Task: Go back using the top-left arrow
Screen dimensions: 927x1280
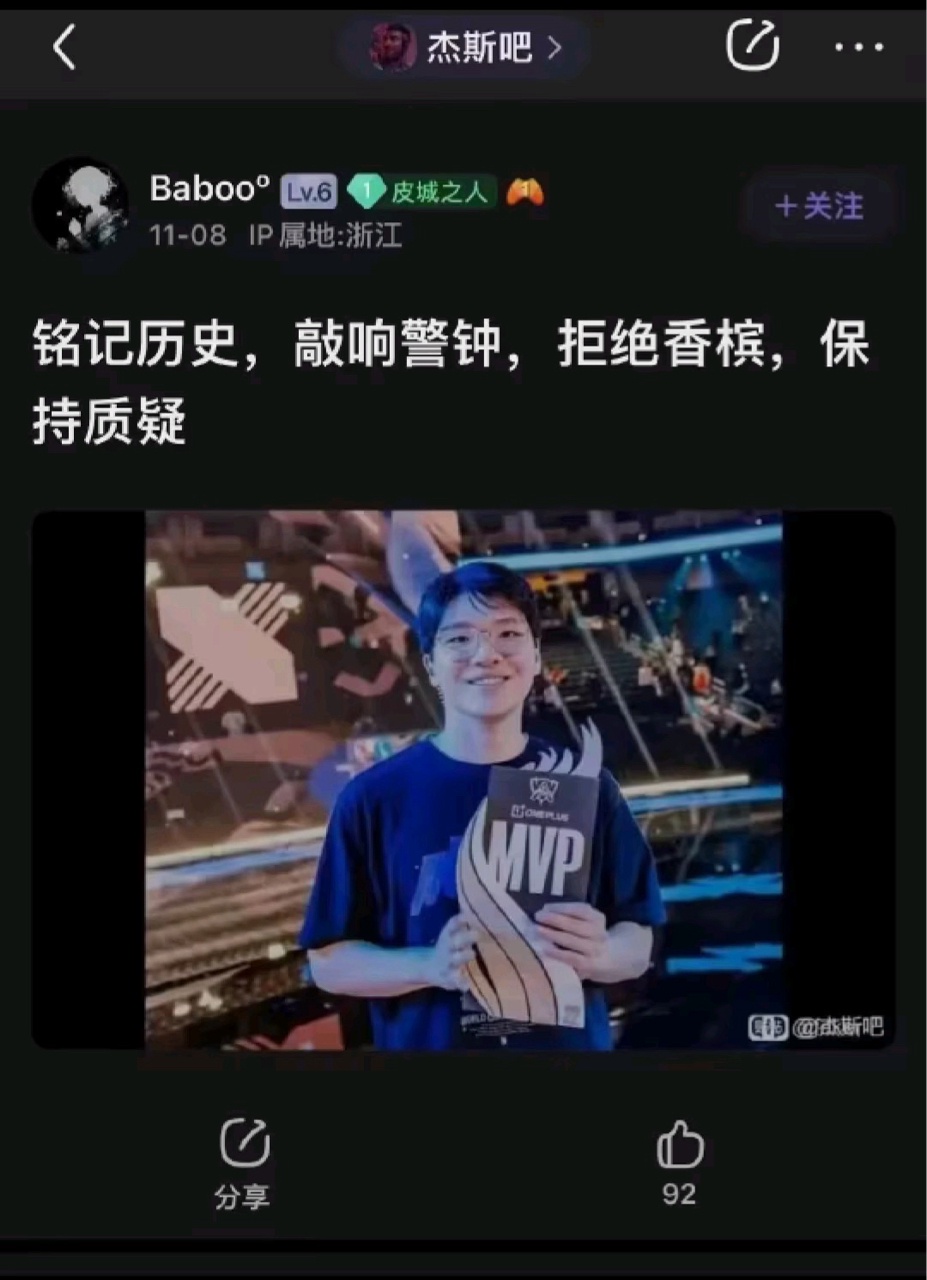Action: coord(64,47)
